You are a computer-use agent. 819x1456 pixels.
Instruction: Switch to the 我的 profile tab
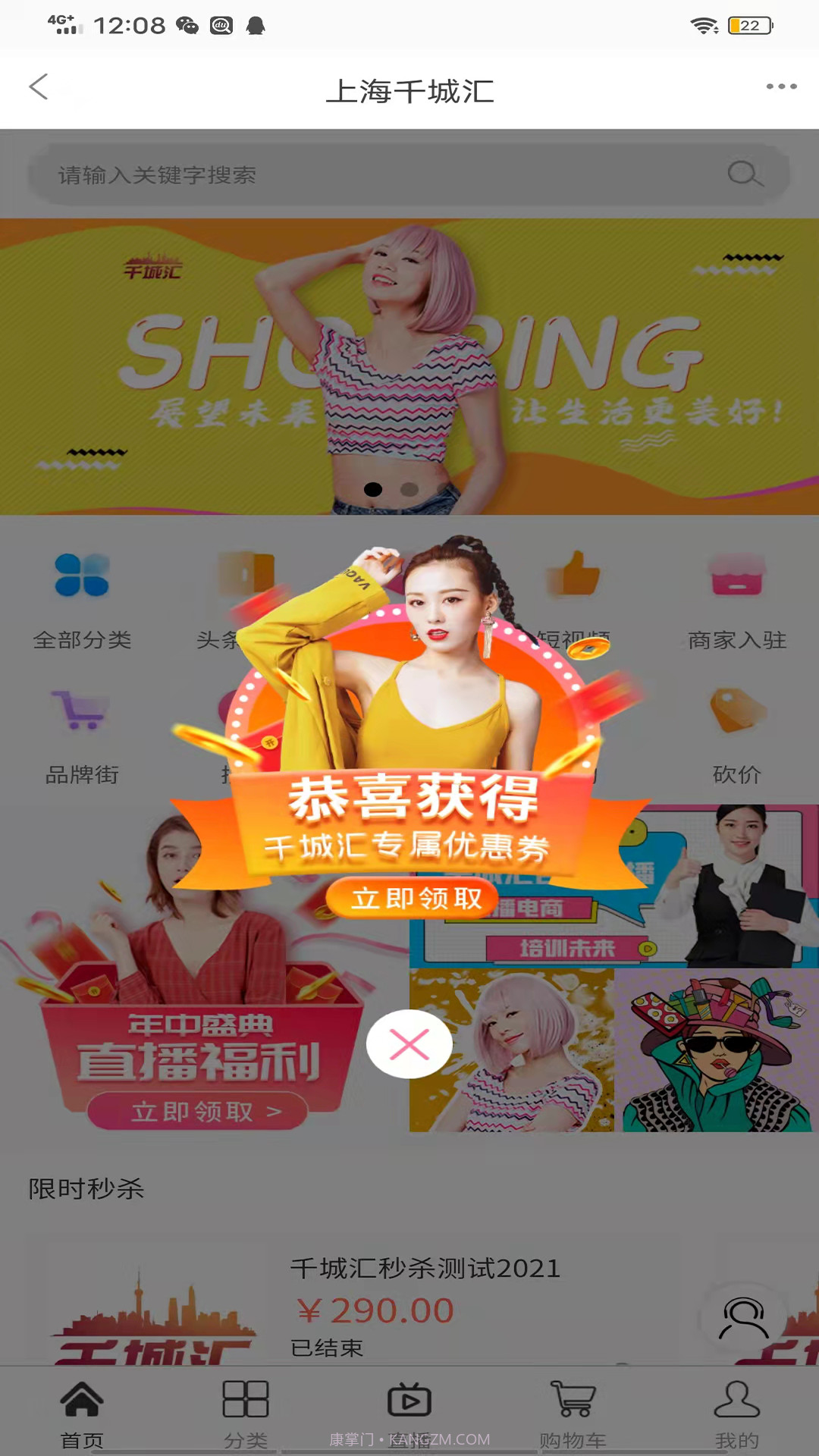pyautogui.click(x=737, y=1410)
